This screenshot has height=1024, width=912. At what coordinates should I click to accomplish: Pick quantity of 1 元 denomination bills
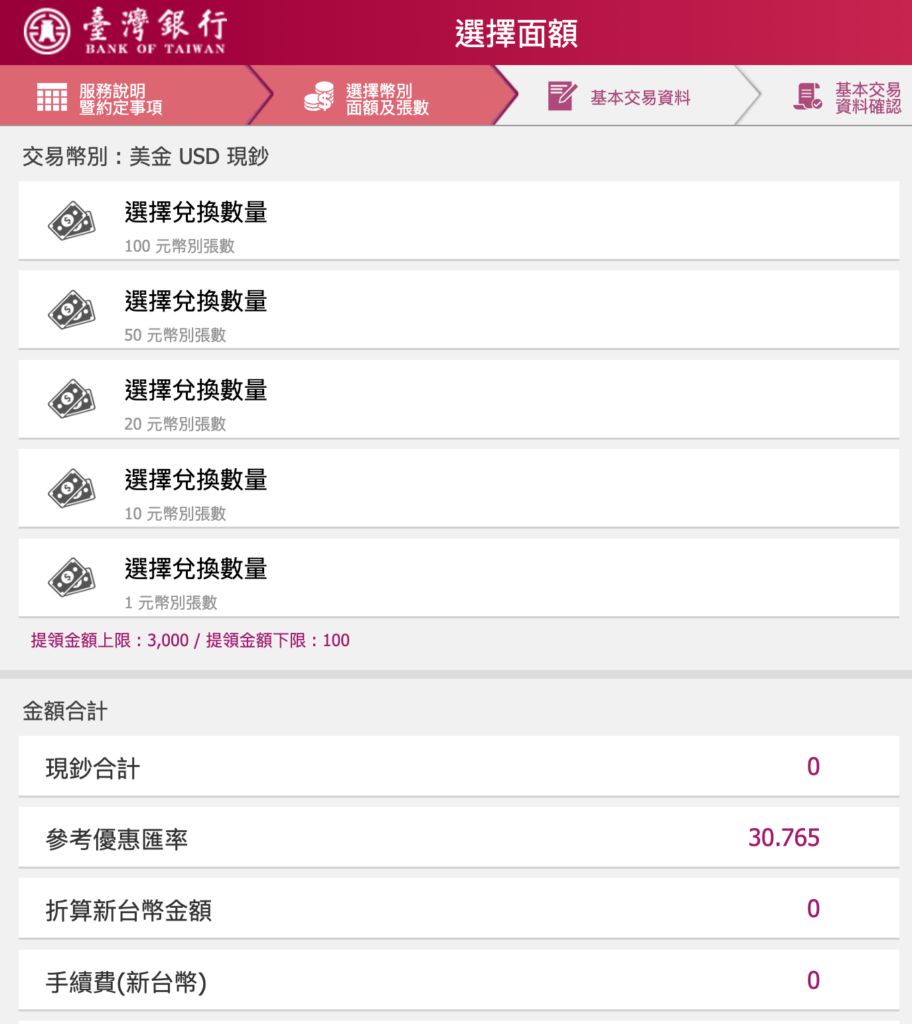[458, 578]
